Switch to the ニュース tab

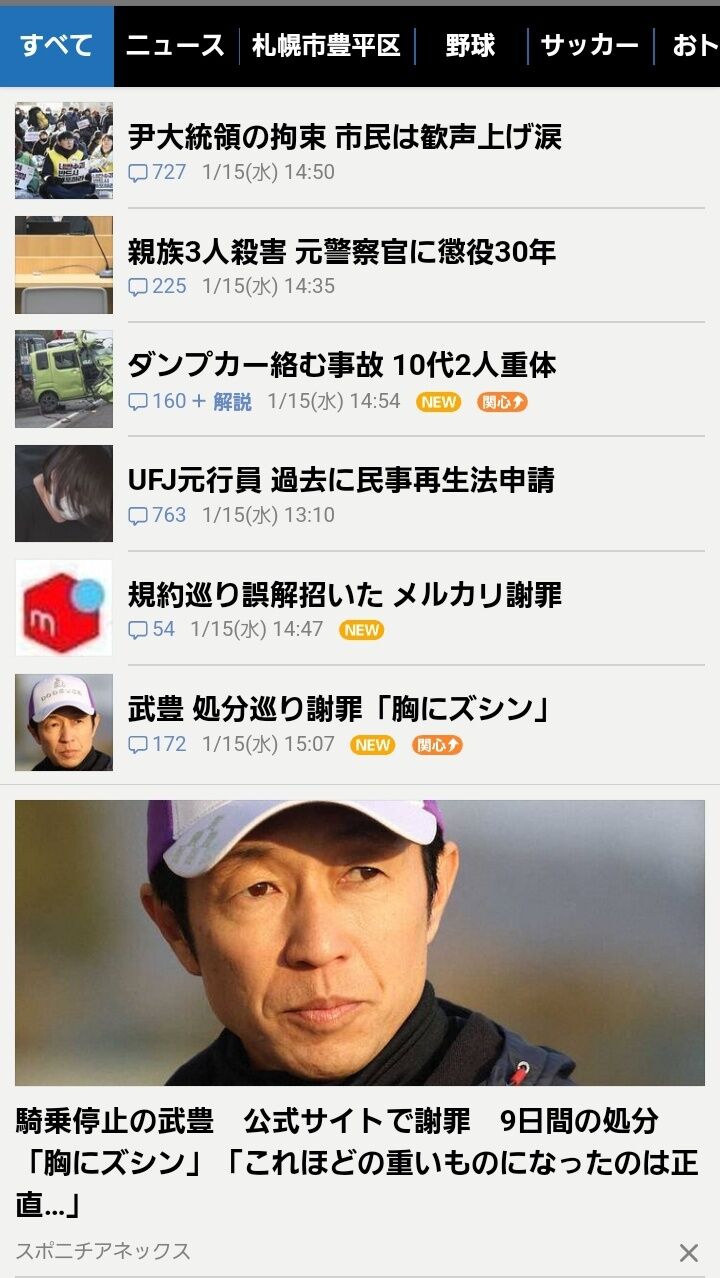click(x=176, y=46)
